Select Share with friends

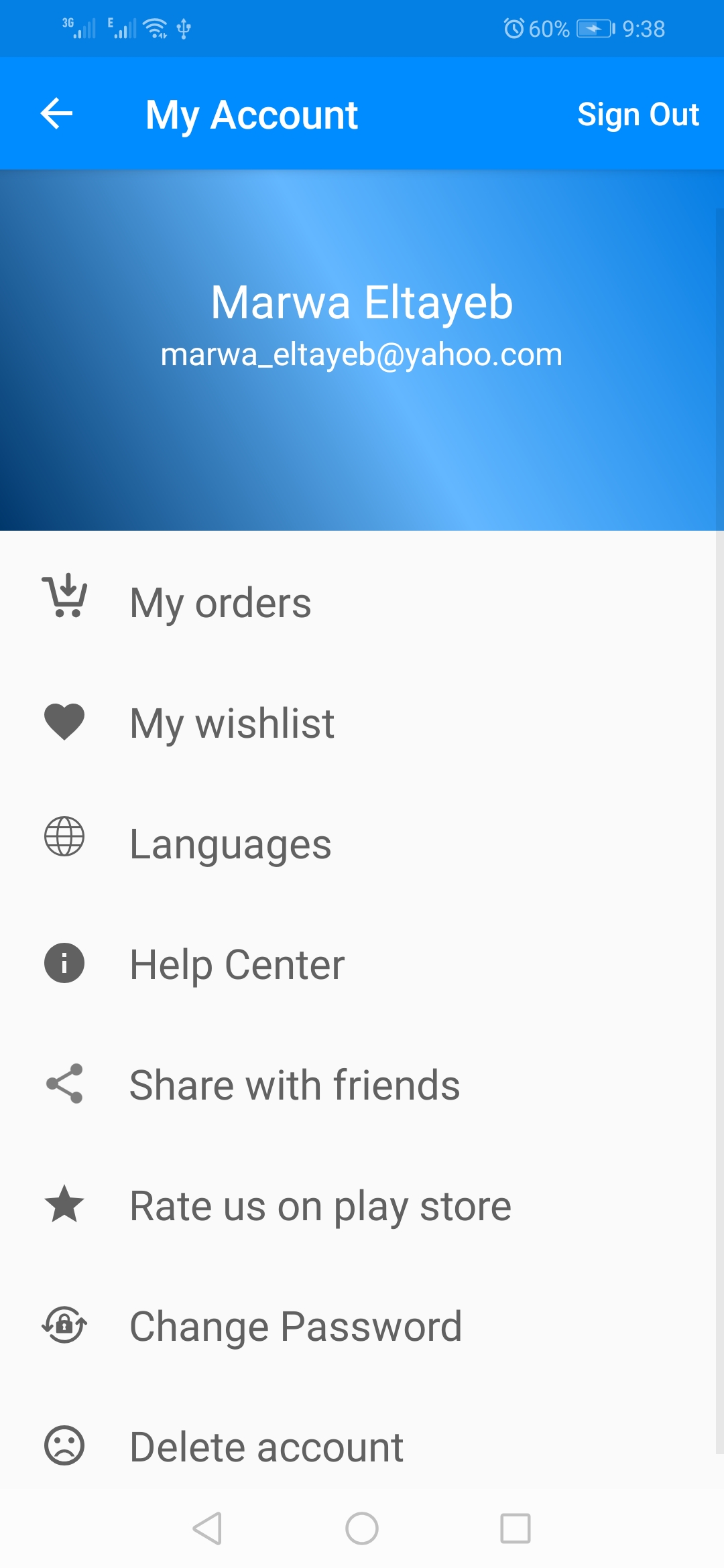tap(294, 1085)
